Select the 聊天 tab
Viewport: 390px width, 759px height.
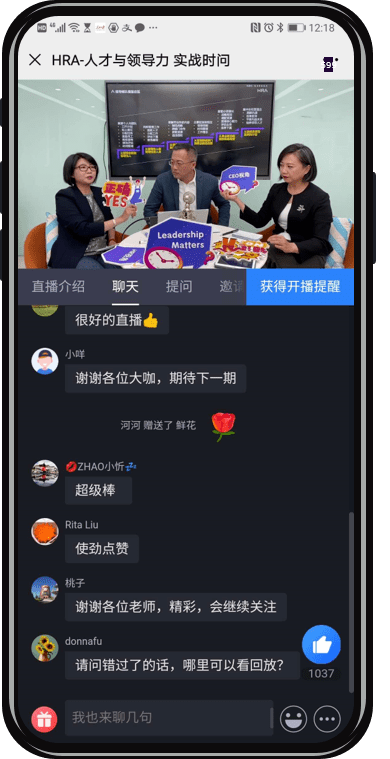125,287
